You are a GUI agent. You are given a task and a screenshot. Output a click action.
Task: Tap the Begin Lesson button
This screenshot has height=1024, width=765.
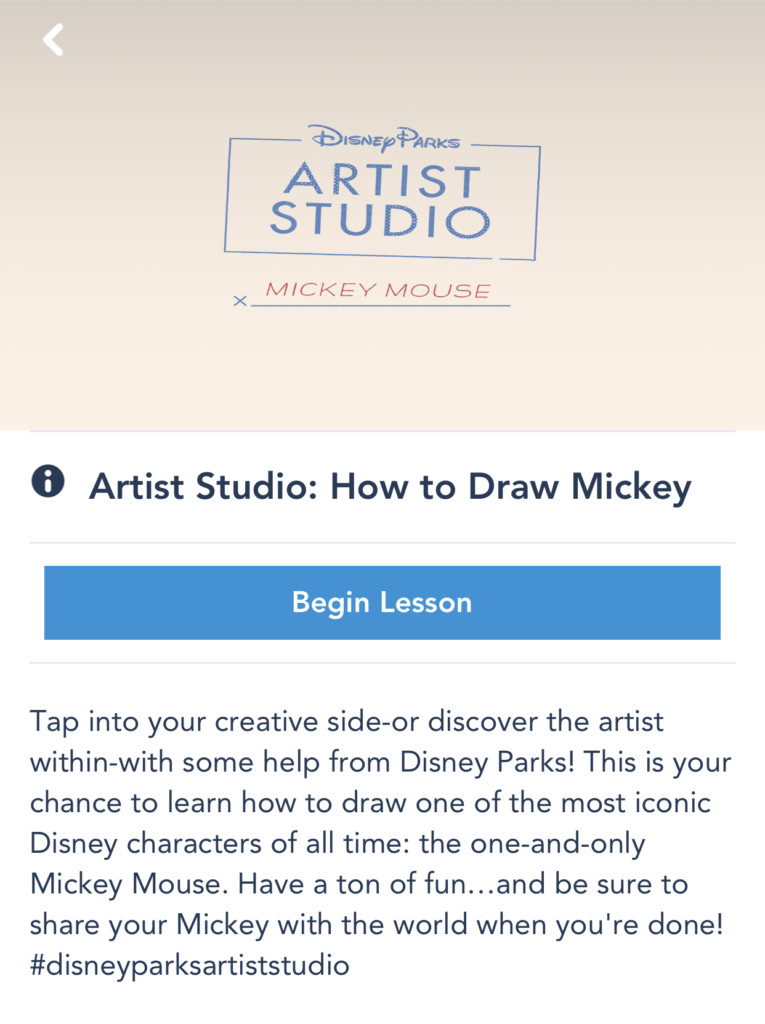pyautogui.click(x=382, y=602)
